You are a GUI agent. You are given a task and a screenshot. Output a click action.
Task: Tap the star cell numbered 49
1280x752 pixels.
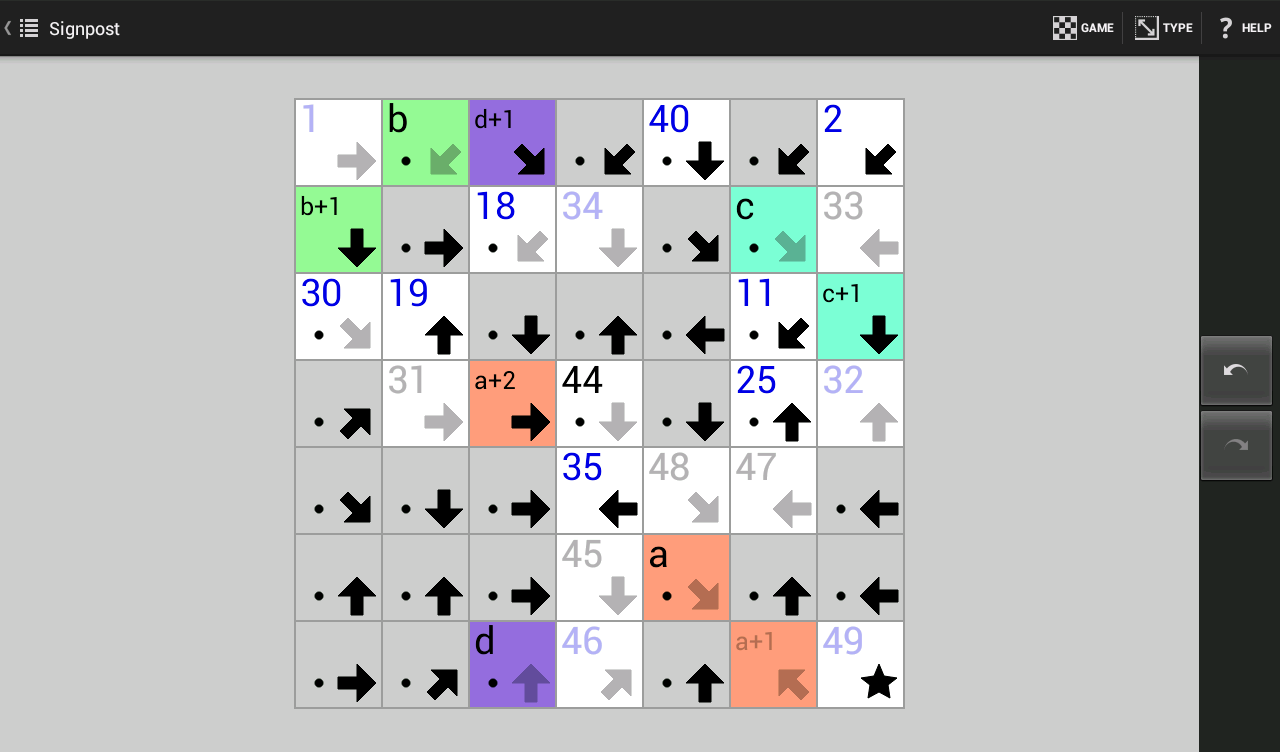coord(860,664)
